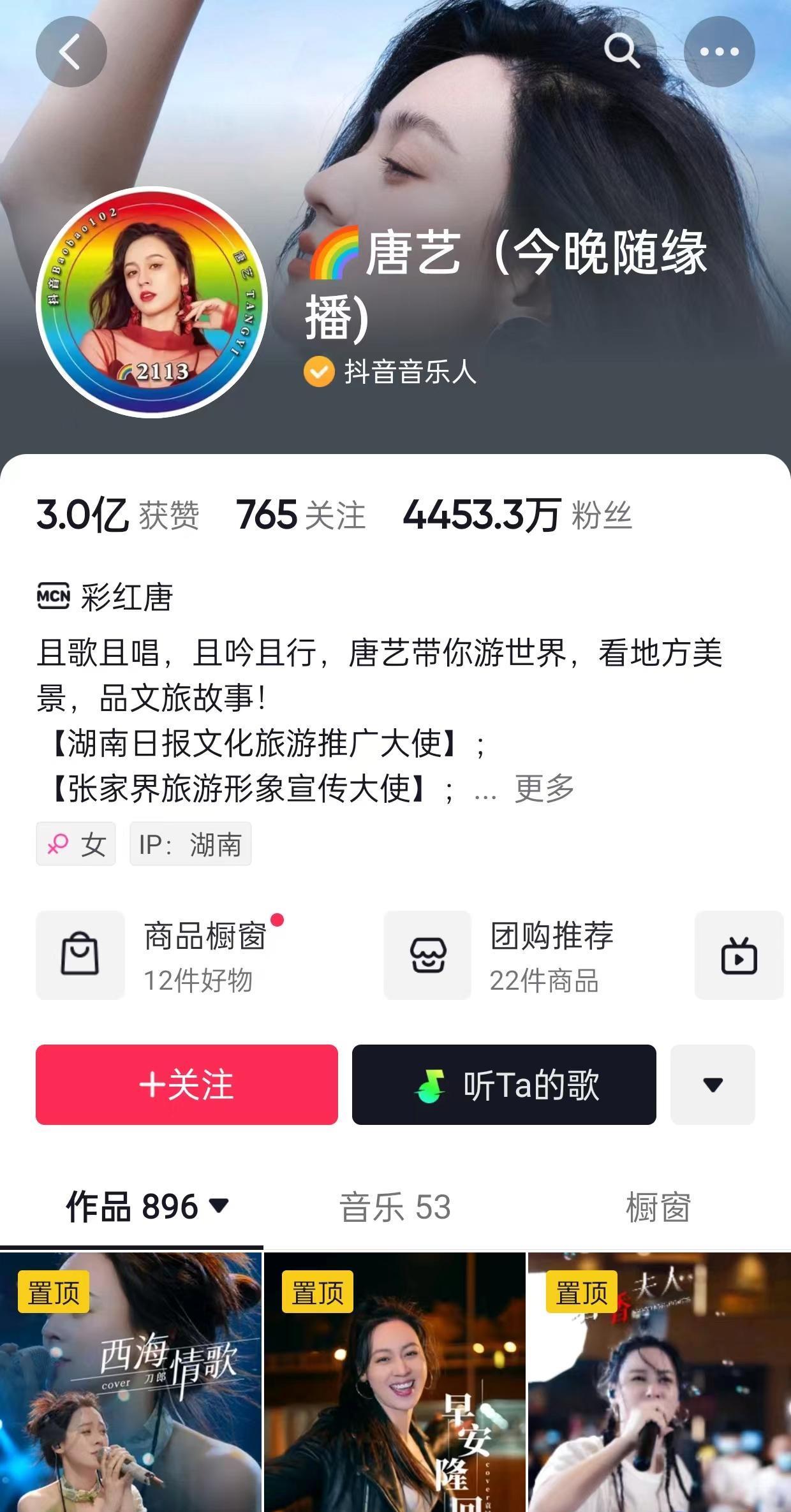Switch to the 音乐 53 tab
791x1512 pixels.
pyautogui.click(x=395, y=1207)
